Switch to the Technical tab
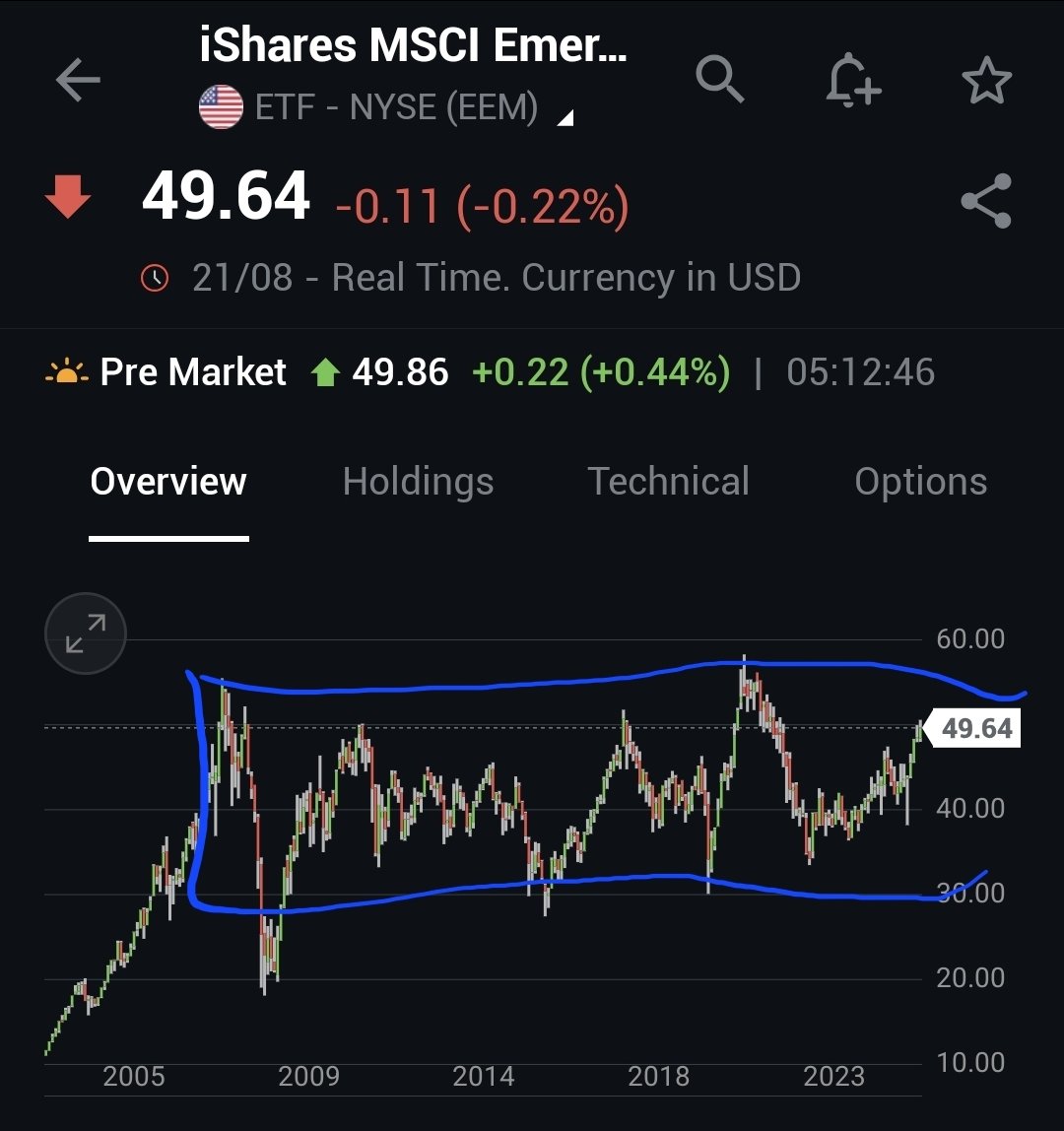The image size is (1064, 1131). (x=668, y=482)
